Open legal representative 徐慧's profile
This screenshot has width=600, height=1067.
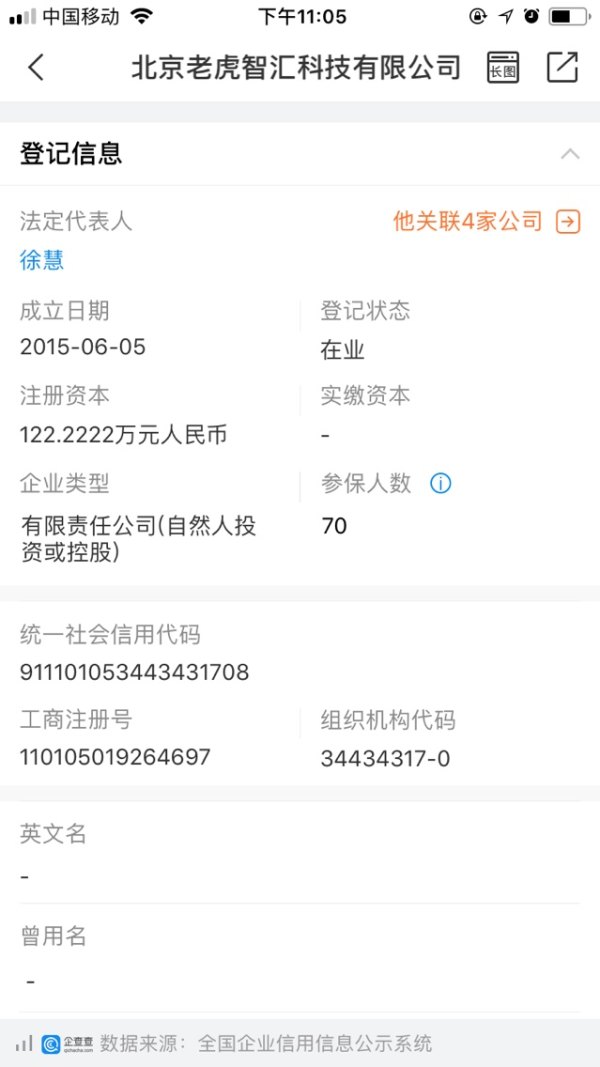42,260
